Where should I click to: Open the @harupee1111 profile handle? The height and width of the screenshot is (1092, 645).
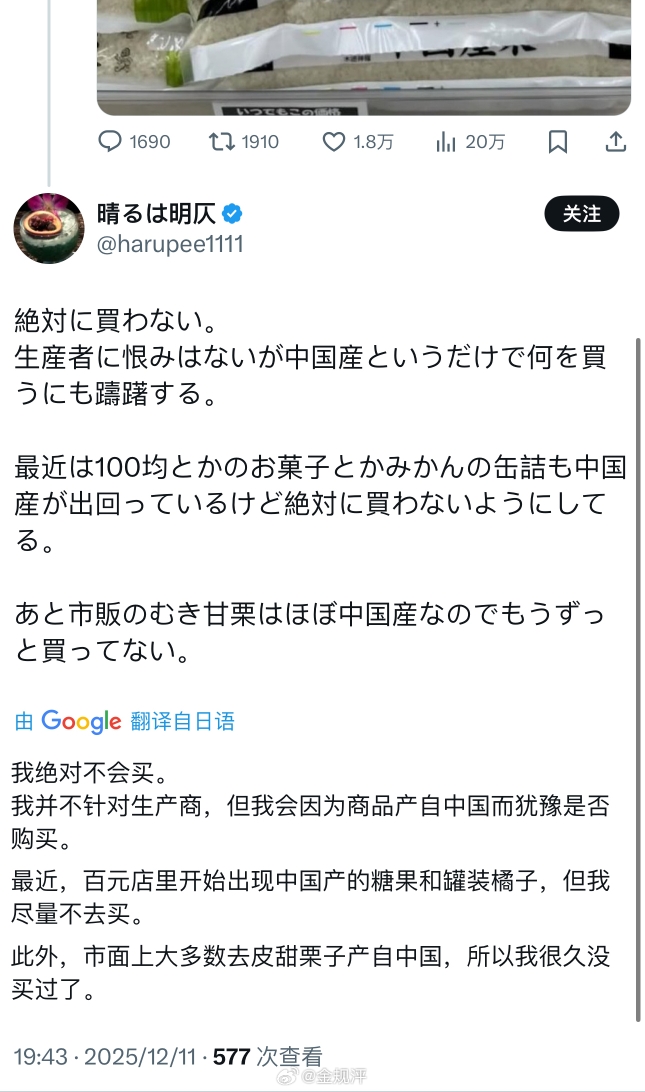tap(170, 244)
